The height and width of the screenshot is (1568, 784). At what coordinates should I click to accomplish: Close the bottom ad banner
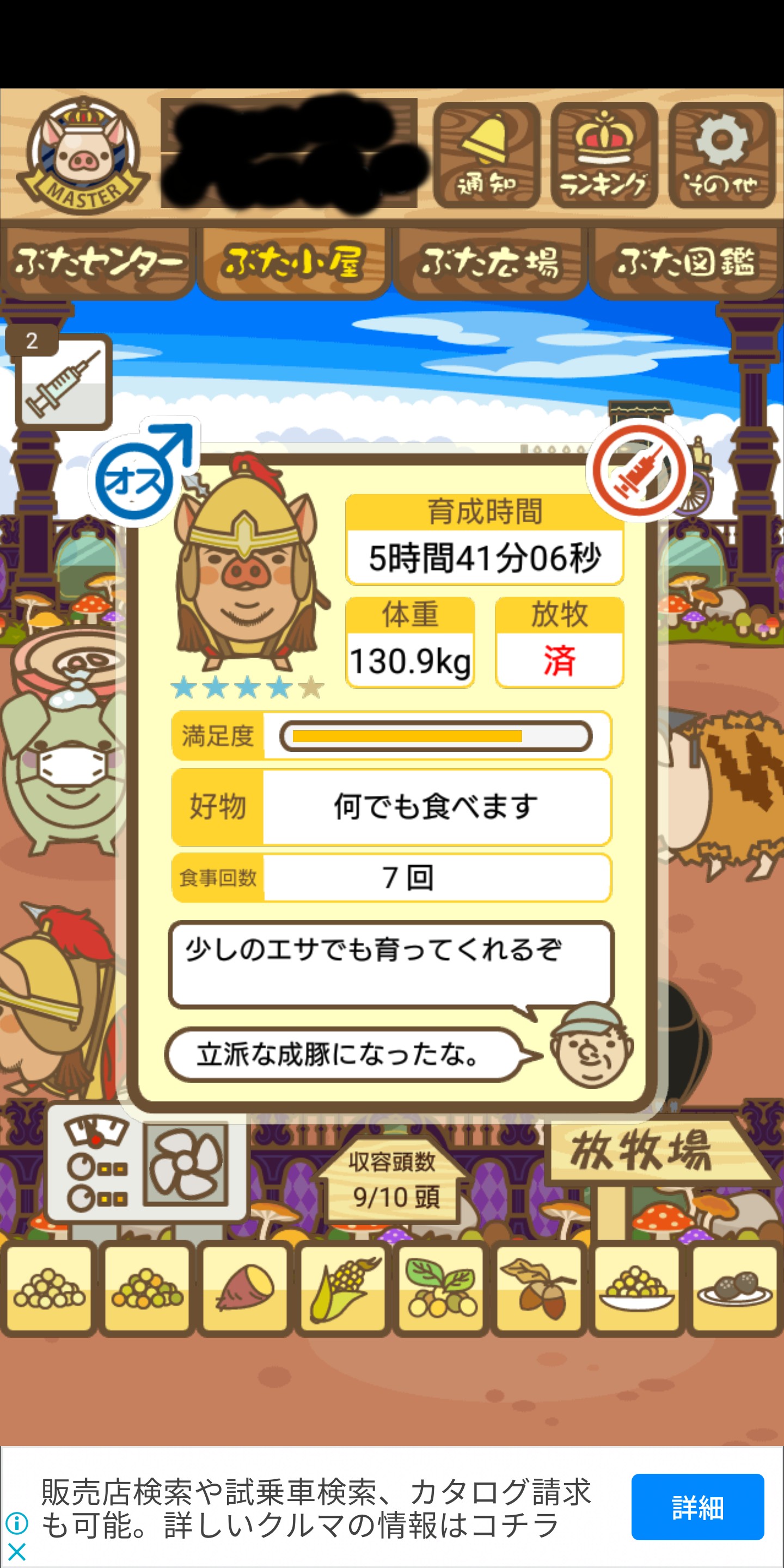tap(16, 1551)
